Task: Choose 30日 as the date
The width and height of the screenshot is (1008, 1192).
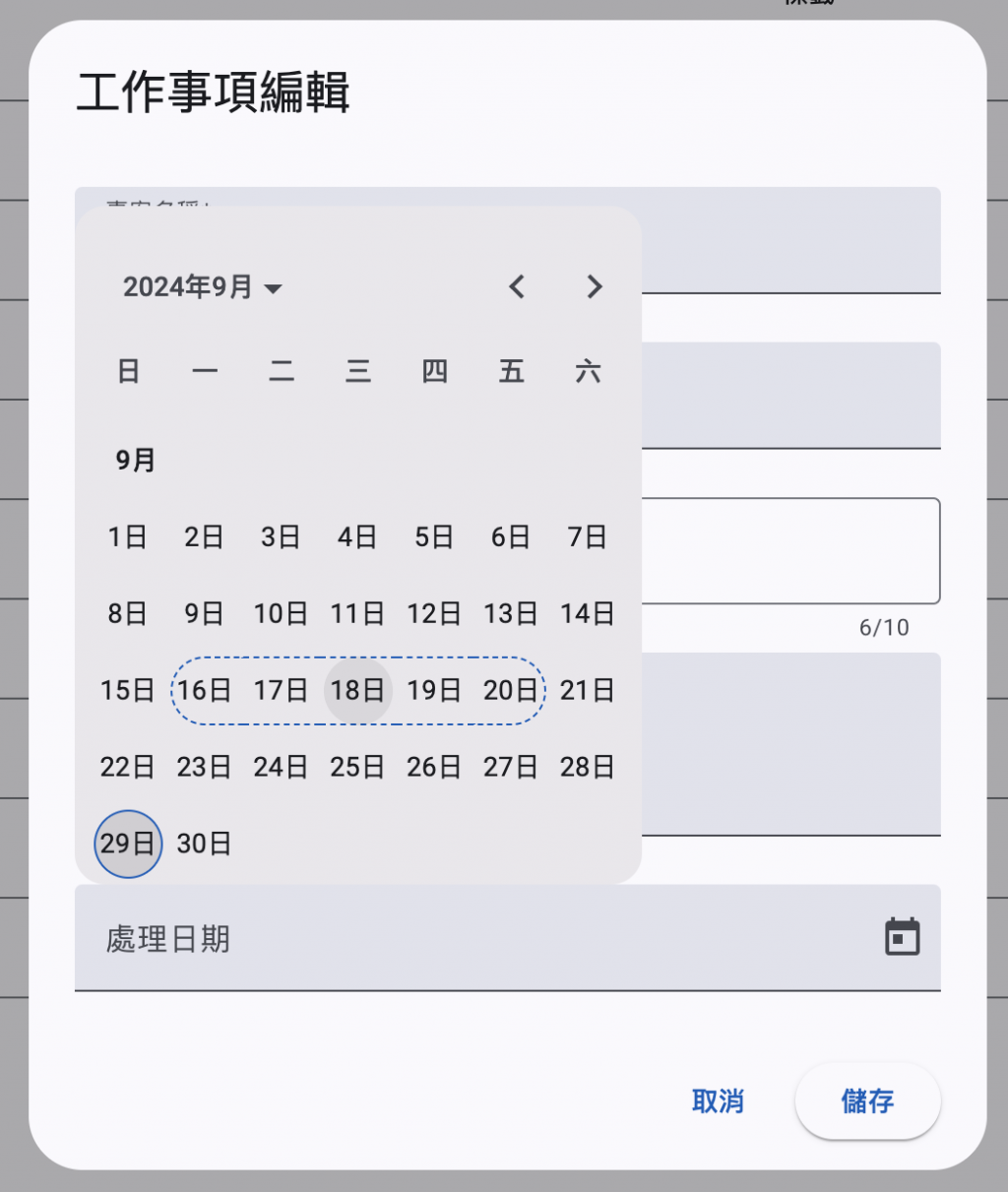Action: pyautogui.click(x=205, y=845)
